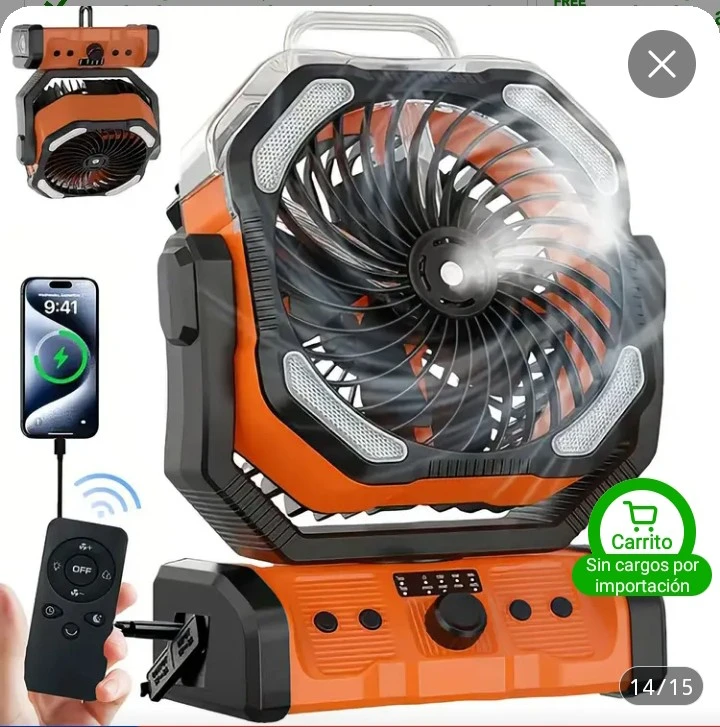Tap the light bulb icon on the remote
The width and height of the screenshot is (720, 727).
57,567
